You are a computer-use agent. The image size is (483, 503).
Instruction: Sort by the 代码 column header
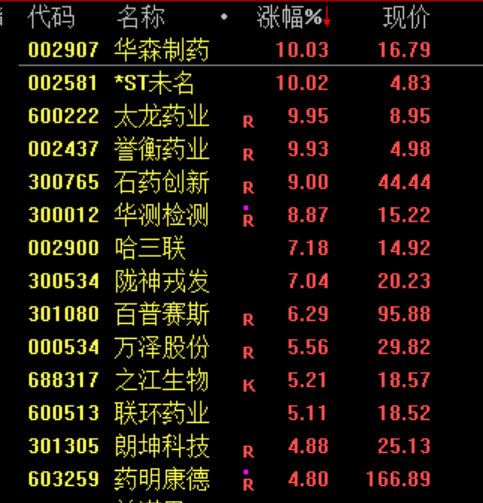51,17
